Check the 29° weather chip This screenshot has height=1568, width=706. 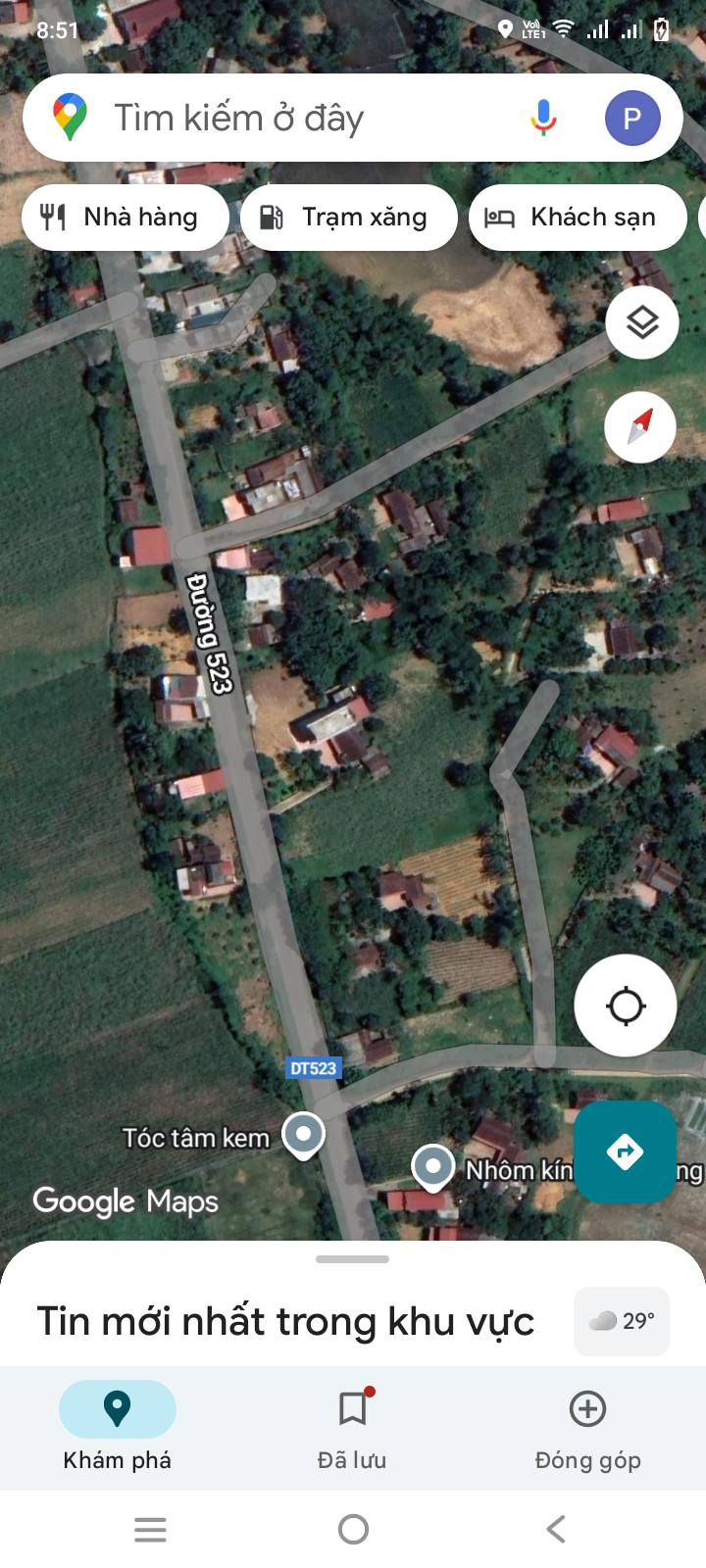tap(622, 1321)
